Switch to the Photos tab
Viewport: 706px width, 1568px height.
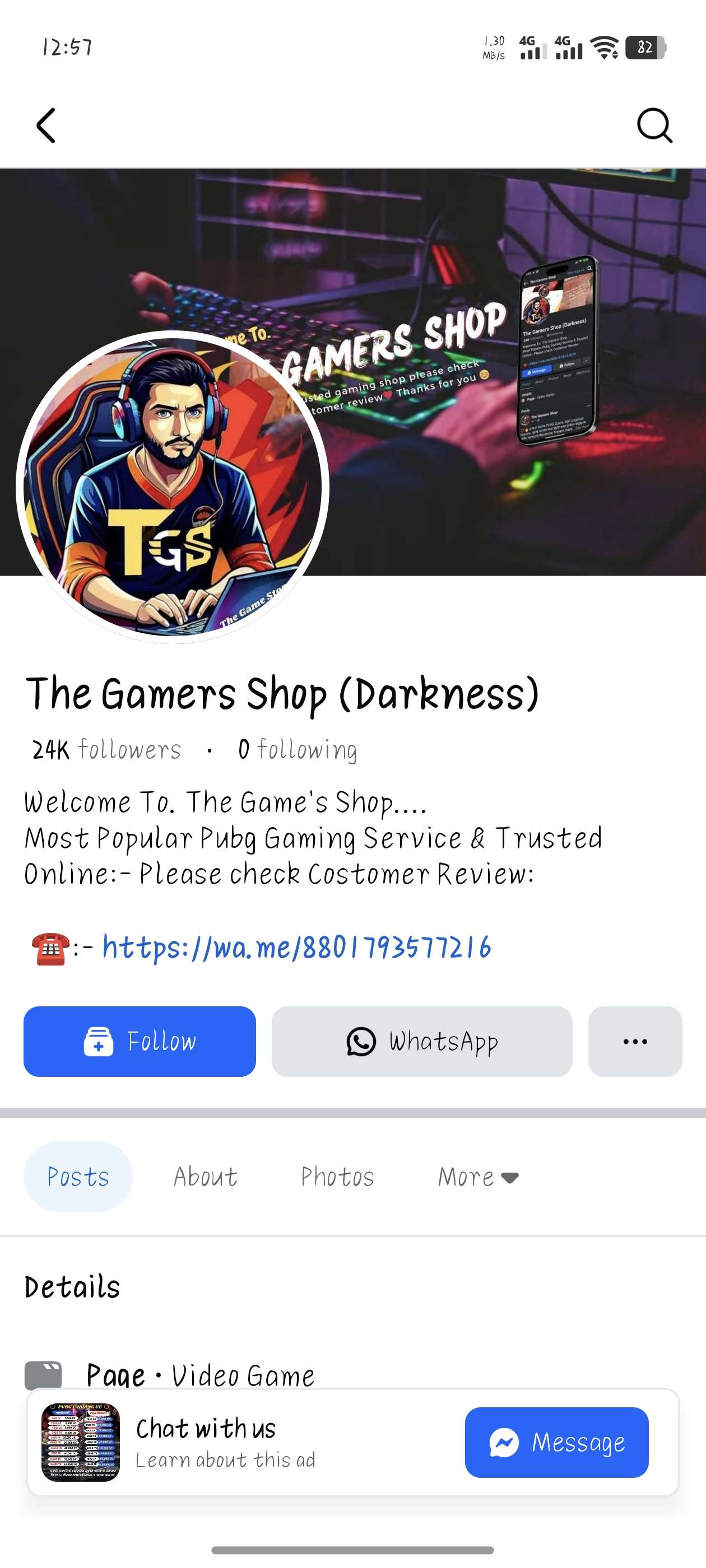tap(337, 1176)
